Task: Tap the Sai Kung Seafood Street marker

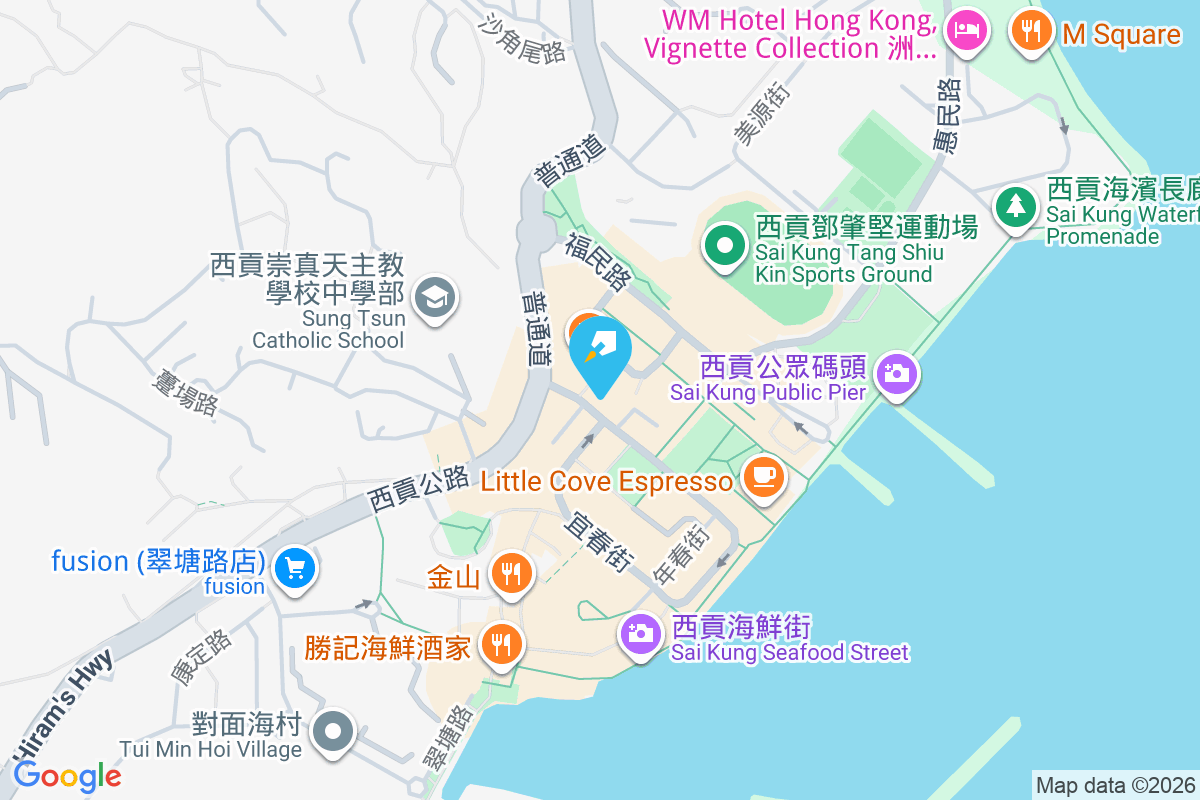Action: click(639, 633)
